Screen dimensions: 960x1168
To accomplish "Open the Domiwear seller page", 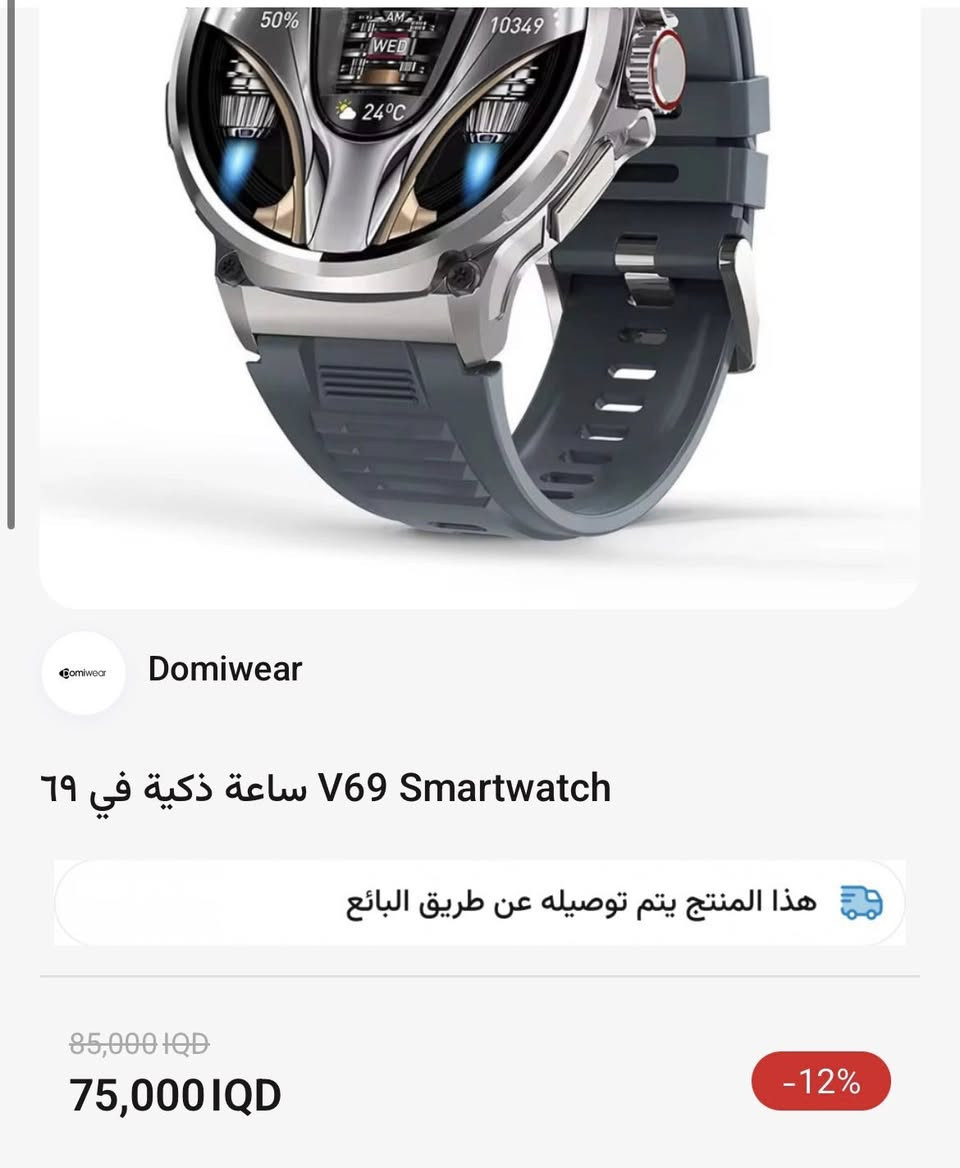I will tap(224, 670).
